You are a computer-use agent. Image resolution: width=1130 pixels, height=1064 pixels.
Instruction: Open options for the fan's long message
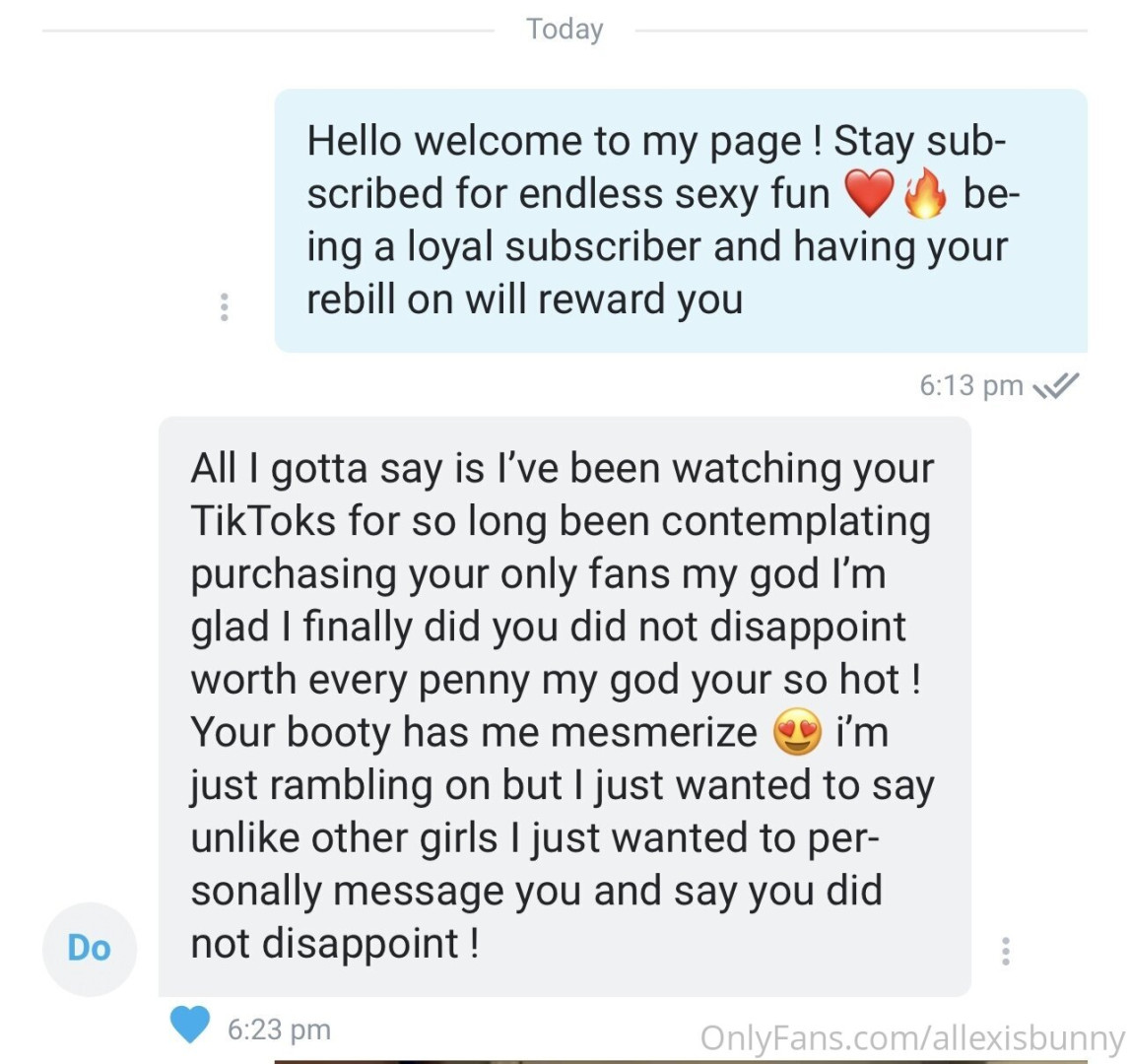[x=1005, y=951]
